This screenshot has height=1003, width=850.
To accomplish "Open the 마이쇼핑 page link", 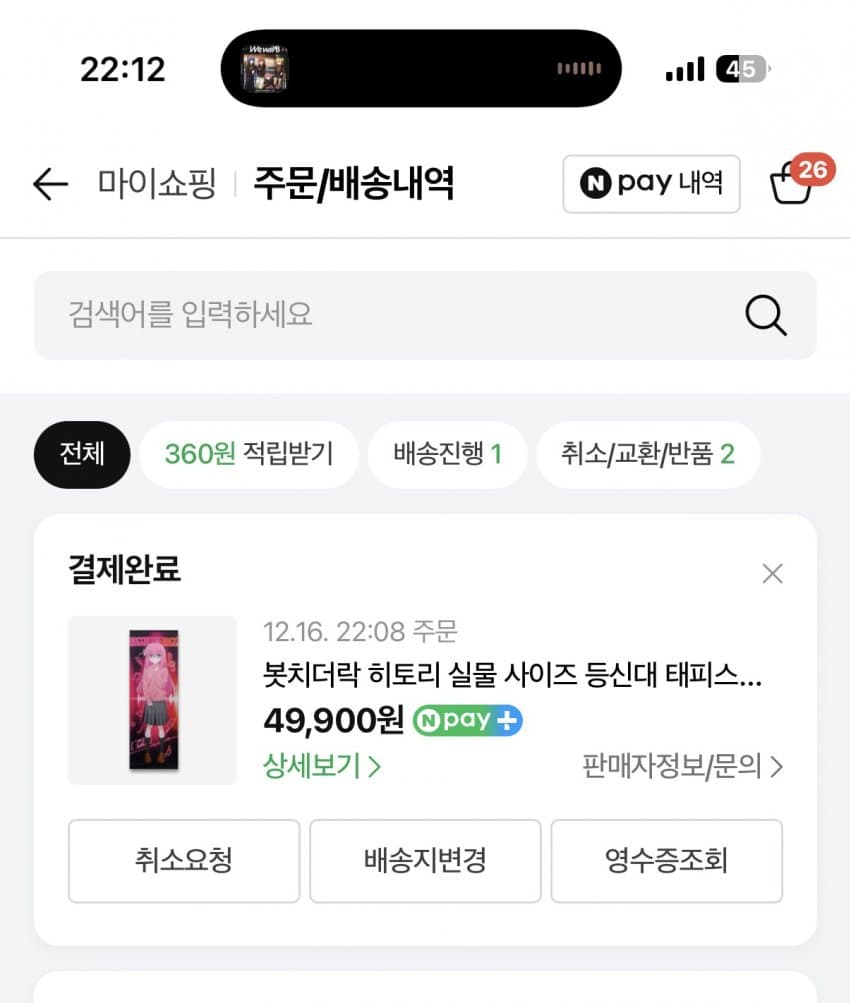I will point(157,184).
